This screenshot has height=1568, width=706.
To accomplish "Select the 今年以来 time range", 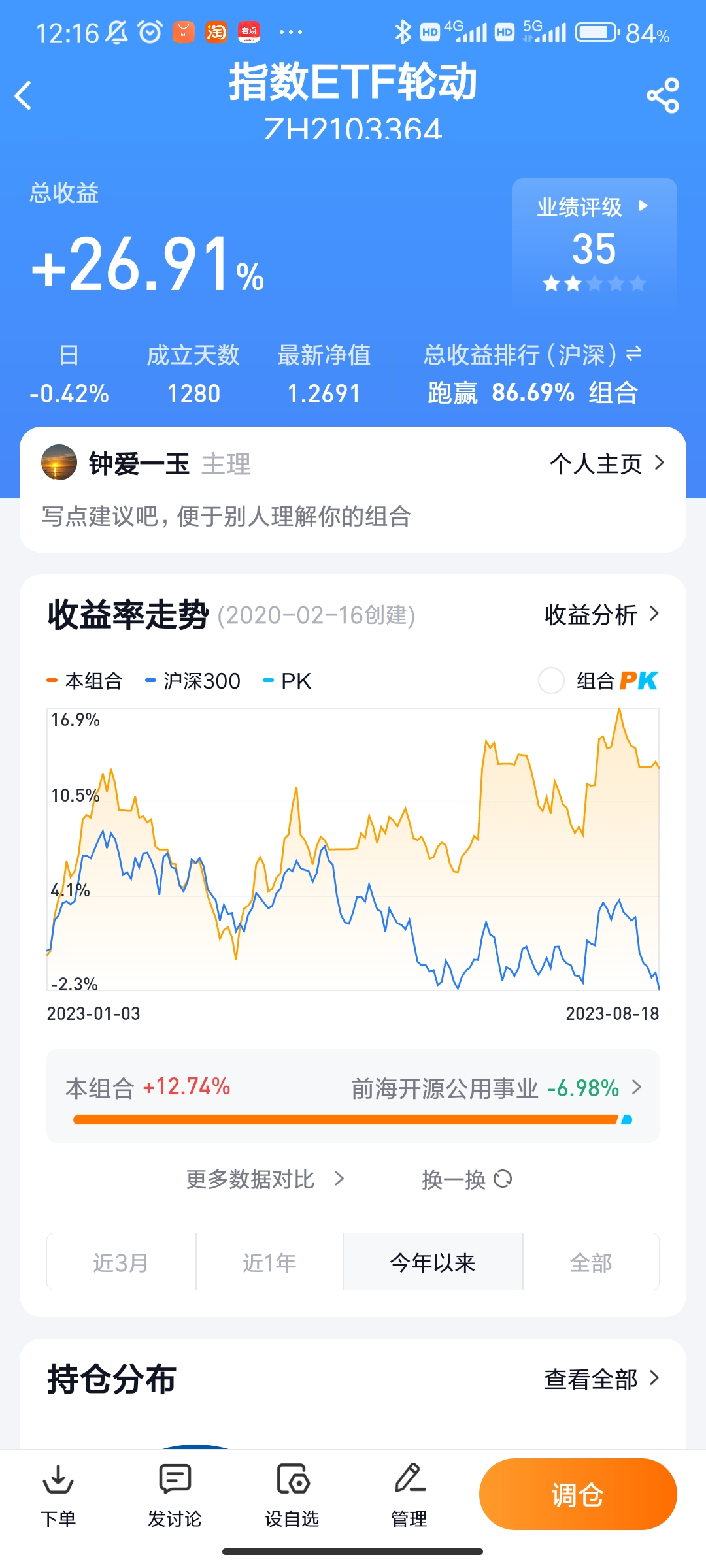I will coord(433,1262).
